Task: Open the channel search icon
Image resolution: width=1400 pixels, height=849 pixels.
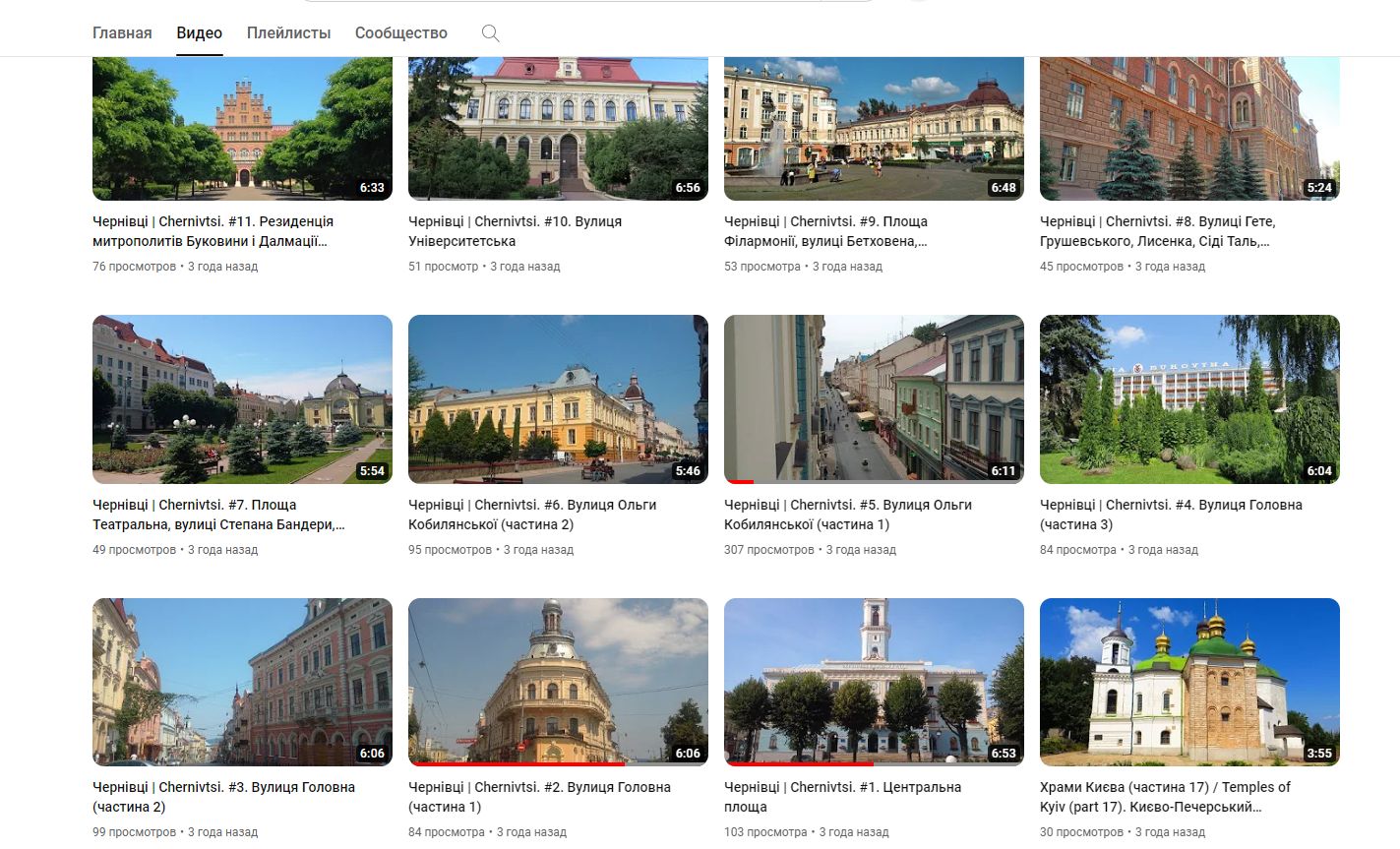Action: (x=490, y=33)
